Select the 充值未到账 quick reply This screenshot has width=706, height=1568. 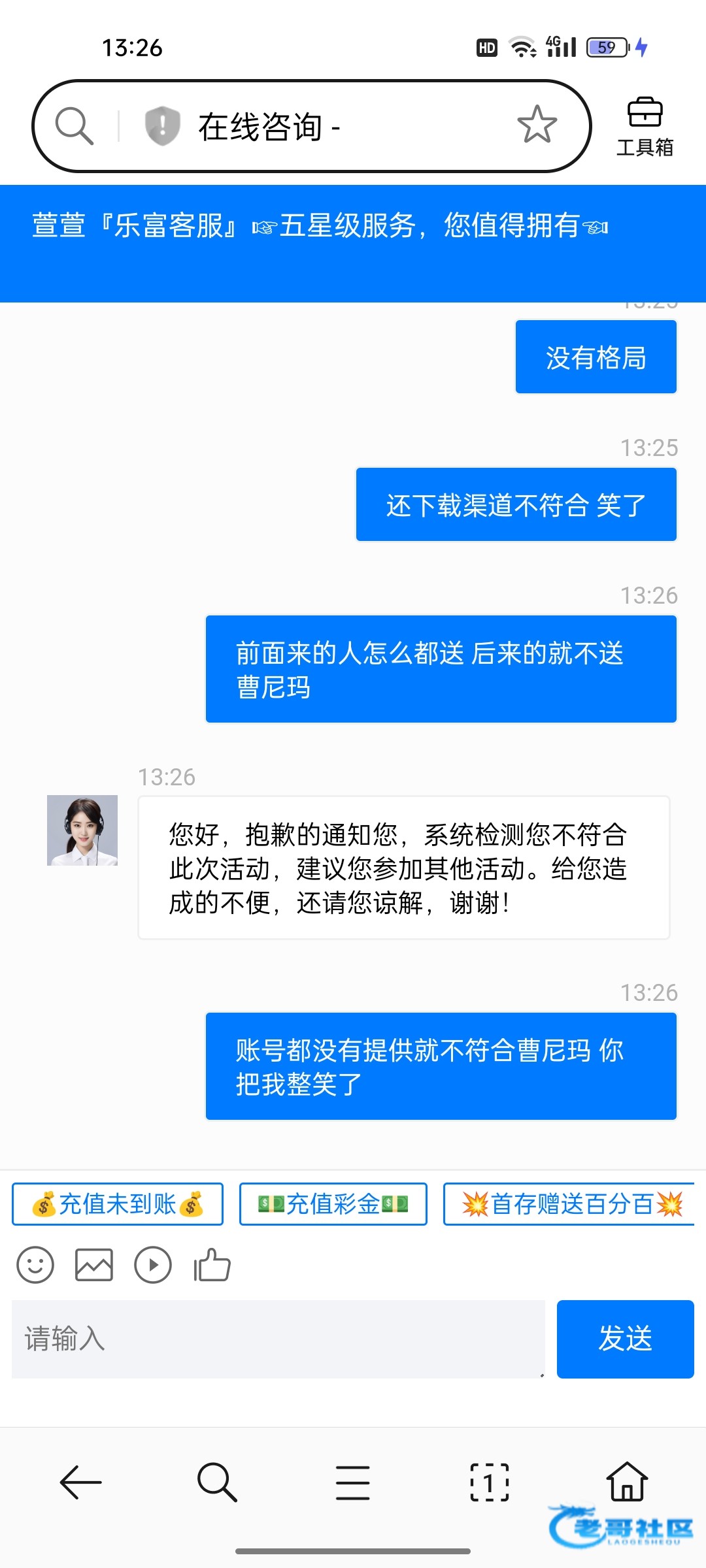pyautogui.click(x=118, y=1204)
